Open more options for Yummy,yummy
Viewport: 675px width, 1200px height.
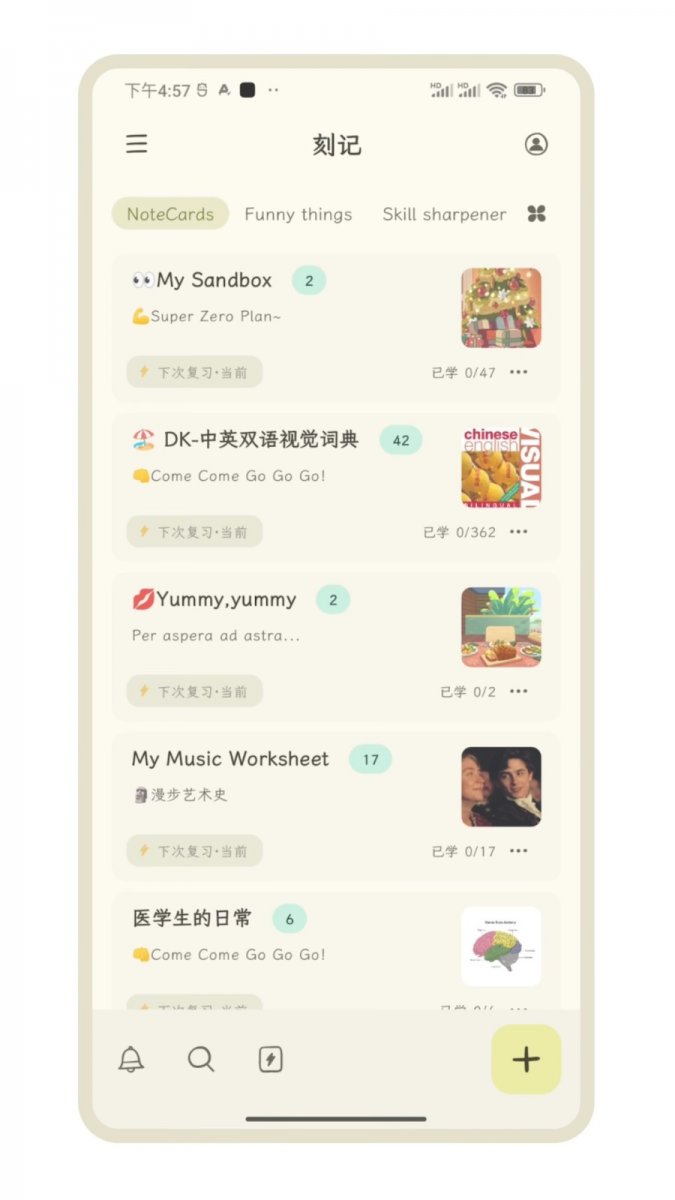tap(518, 691)
